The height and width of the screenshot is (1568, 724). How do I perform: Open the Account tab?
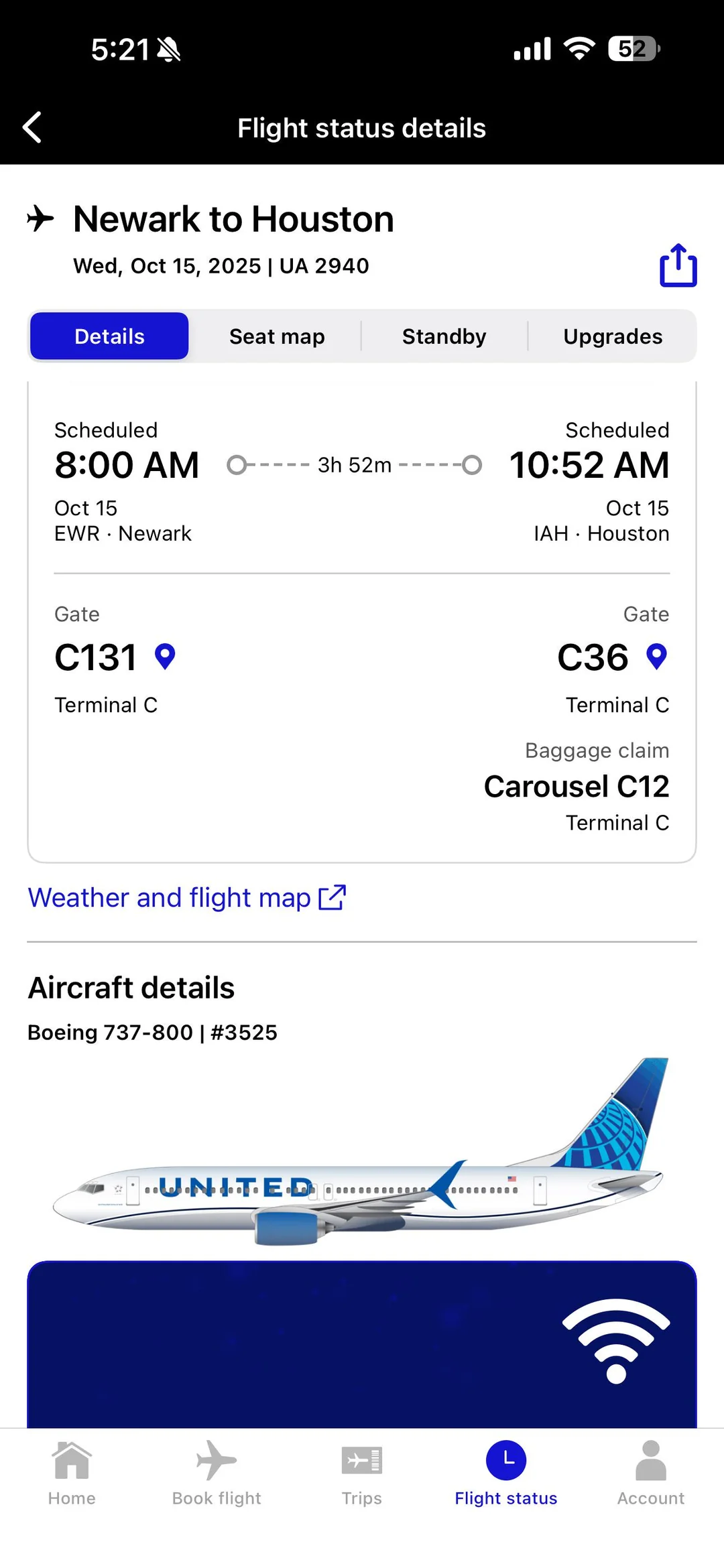[650, 1473]
